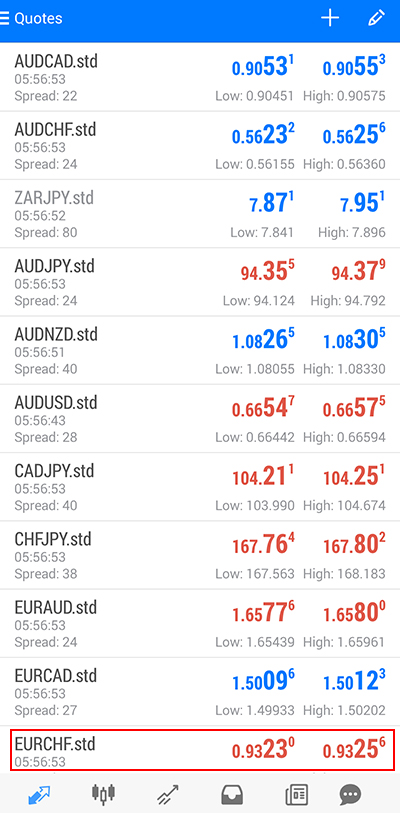Image resolution: width=400 pixels, height=813 pixels.
Task: Open the highlighted EURCHF.std row
Action: pyautogui.click(x=202, y=750)
